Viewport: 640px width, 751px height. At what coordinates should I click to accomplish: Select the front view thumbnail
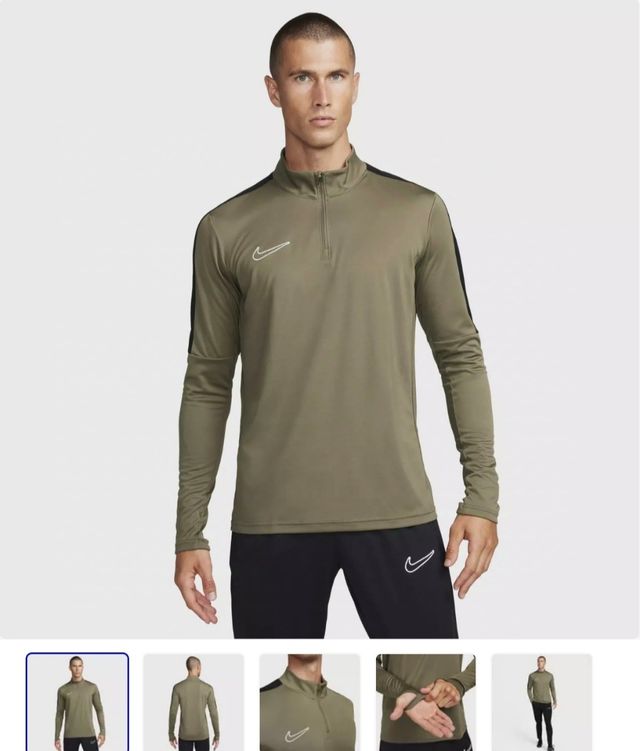(x=77, y=701)
